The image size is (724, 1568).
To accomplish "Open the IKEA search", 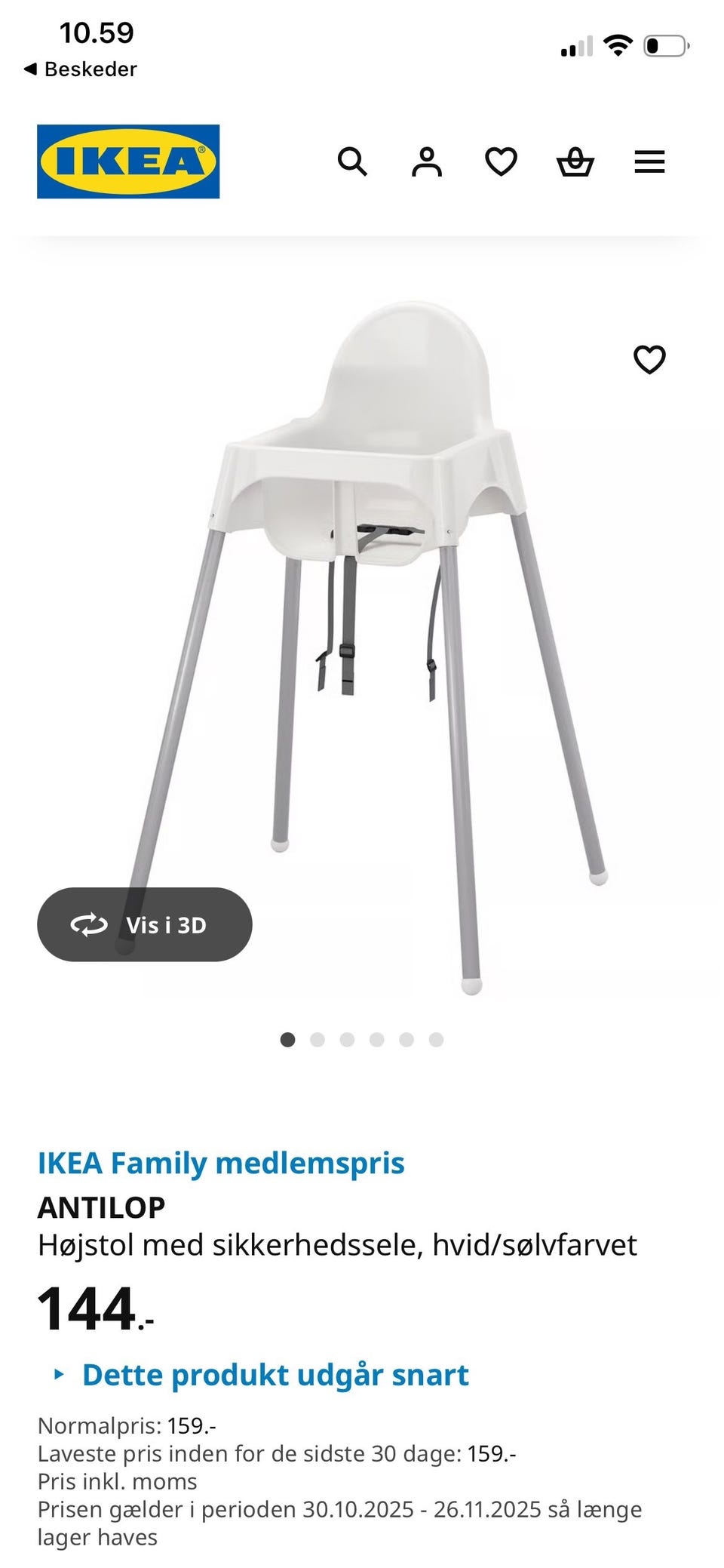I will pos(352,161).
